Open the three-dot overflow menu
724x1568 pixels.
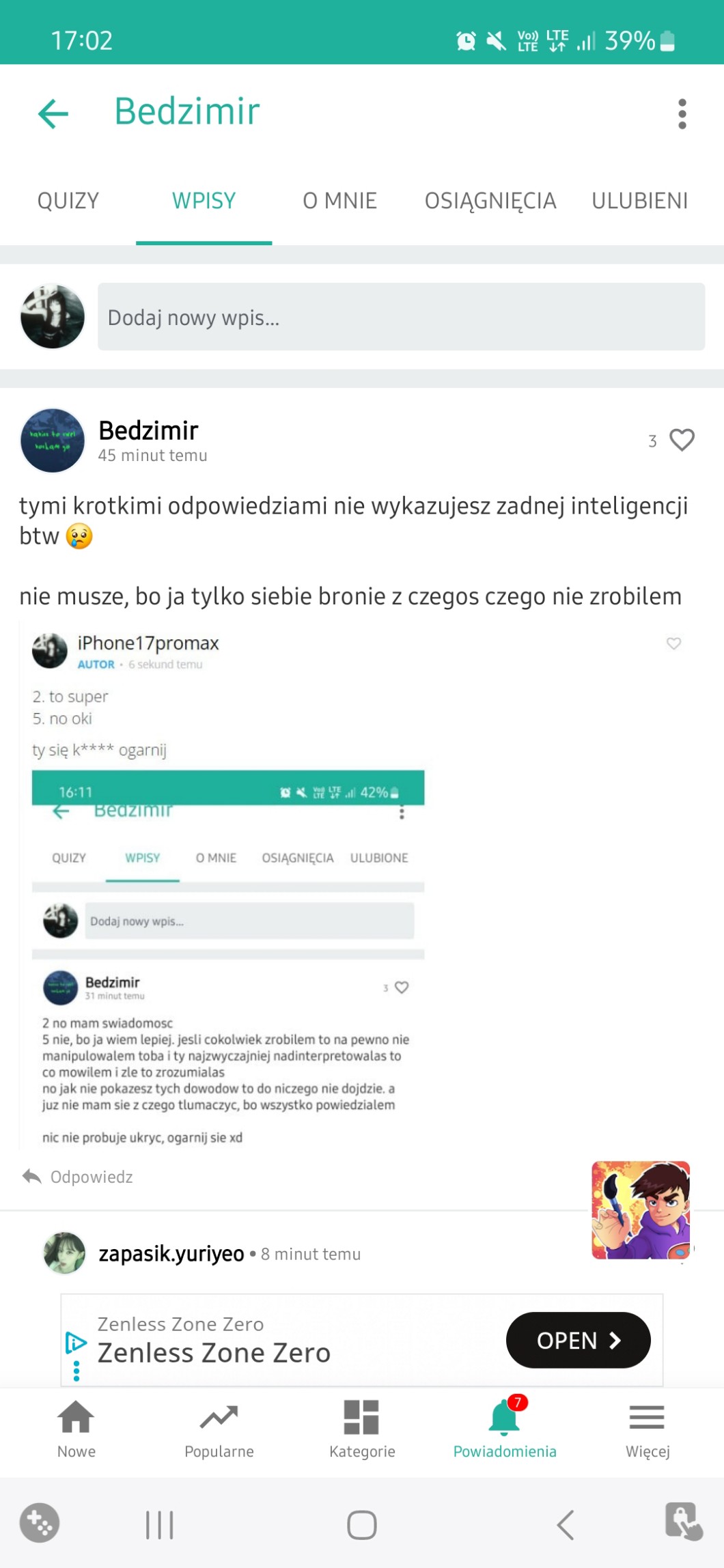(682, 113)
